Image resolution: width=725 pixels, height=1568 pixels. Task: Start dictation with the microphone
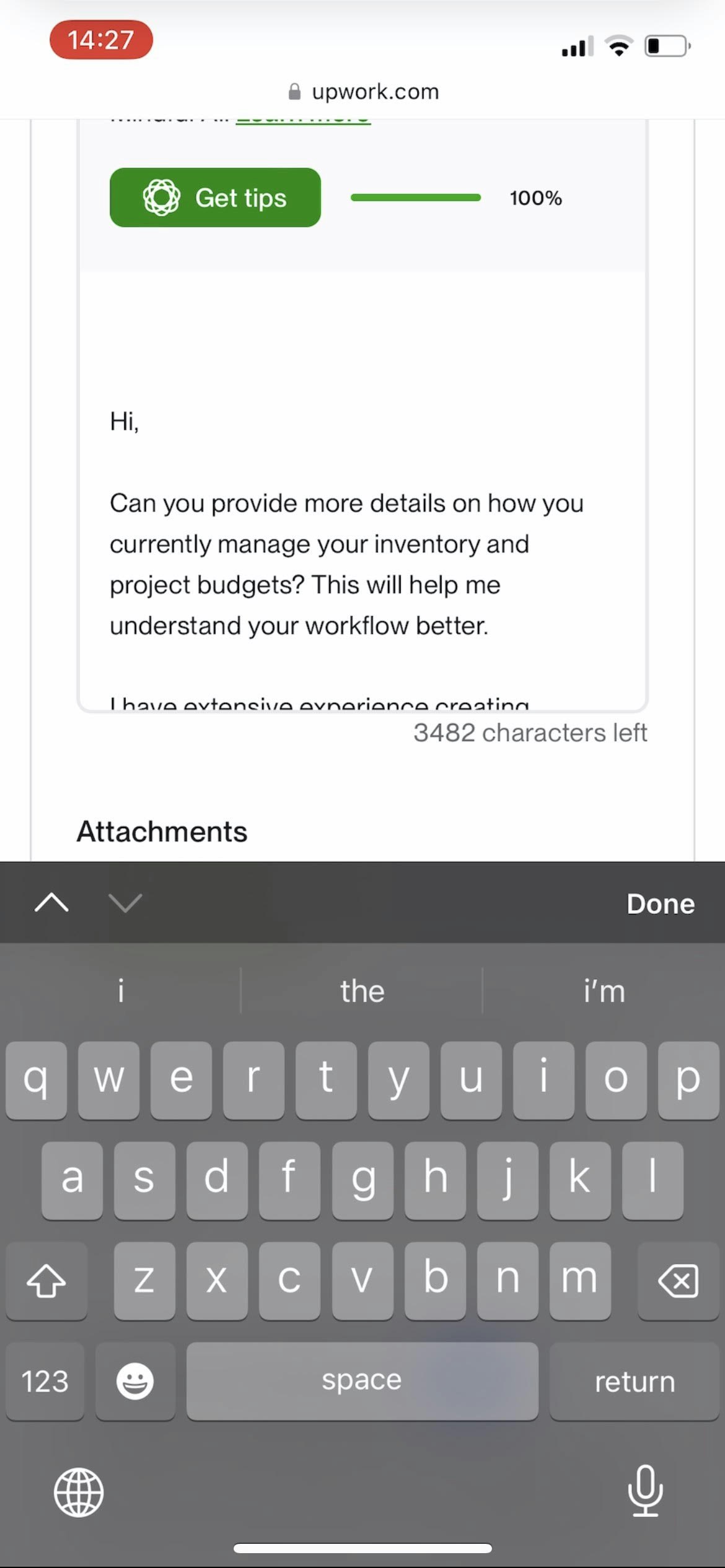[x=645, y=1491]
